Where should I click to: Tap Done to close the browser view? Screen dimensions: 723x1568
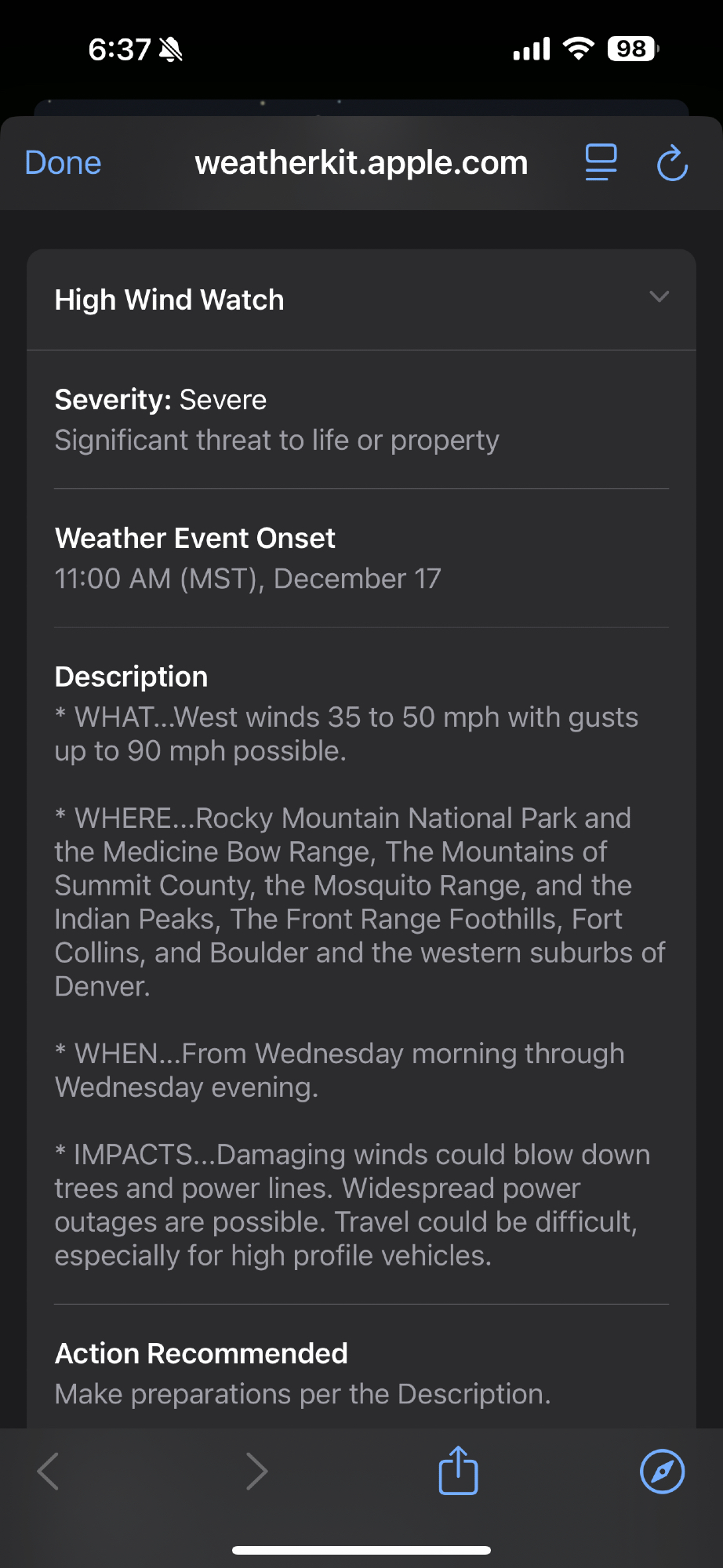pyautogui.click(x=63, y=163)
